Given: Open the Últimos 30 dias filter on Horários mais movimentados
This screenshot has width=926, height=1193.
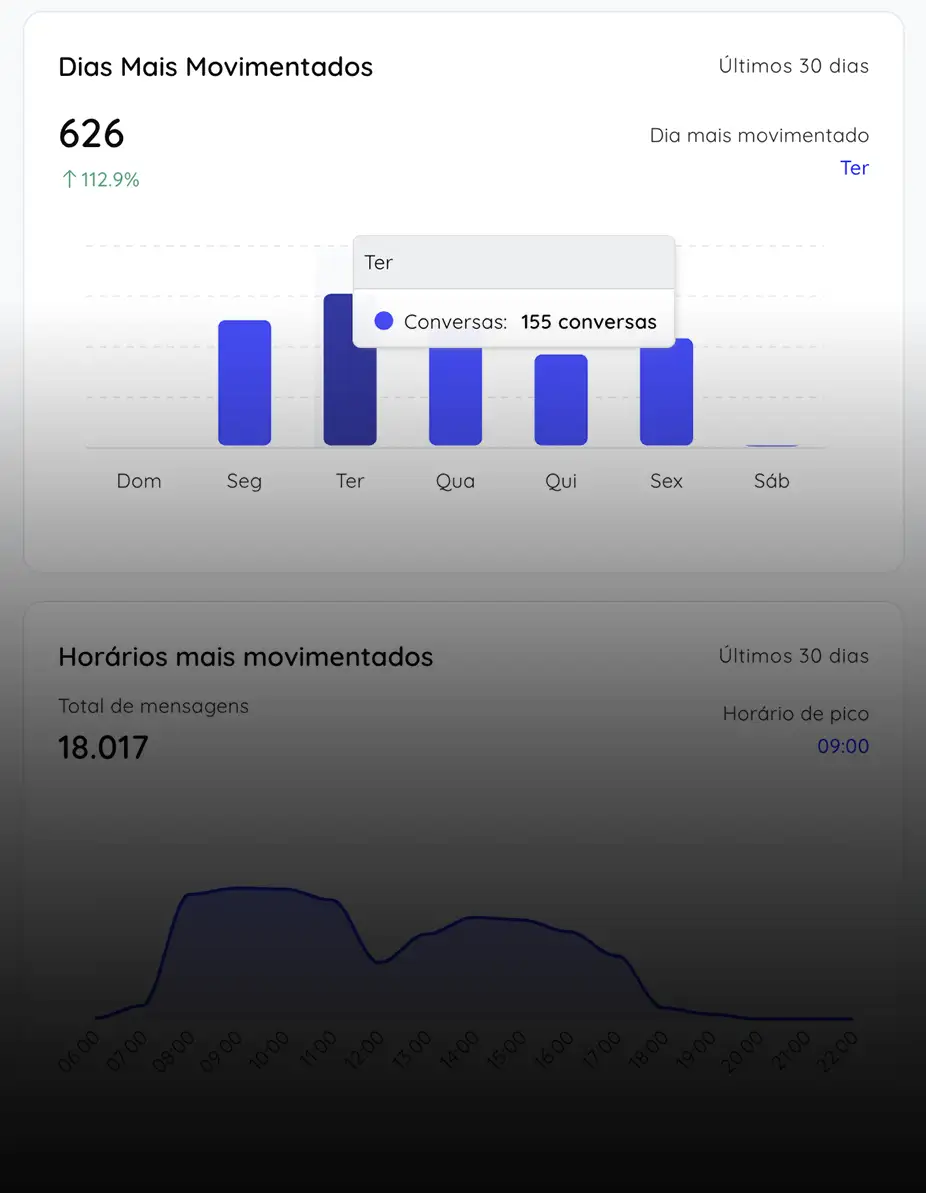Looking at the screenshot, I should [x=794, y=656].
